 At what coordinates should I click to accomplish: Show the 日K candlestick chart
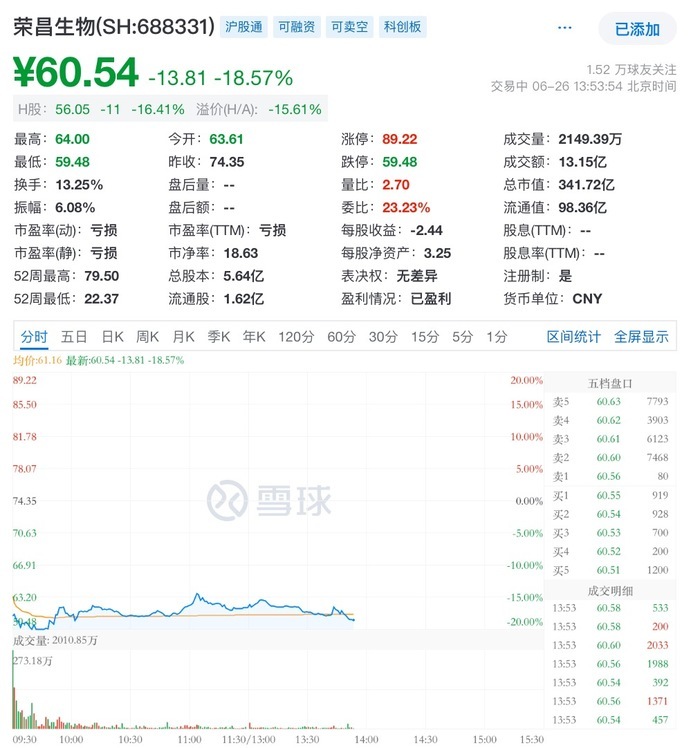(112, 337)
